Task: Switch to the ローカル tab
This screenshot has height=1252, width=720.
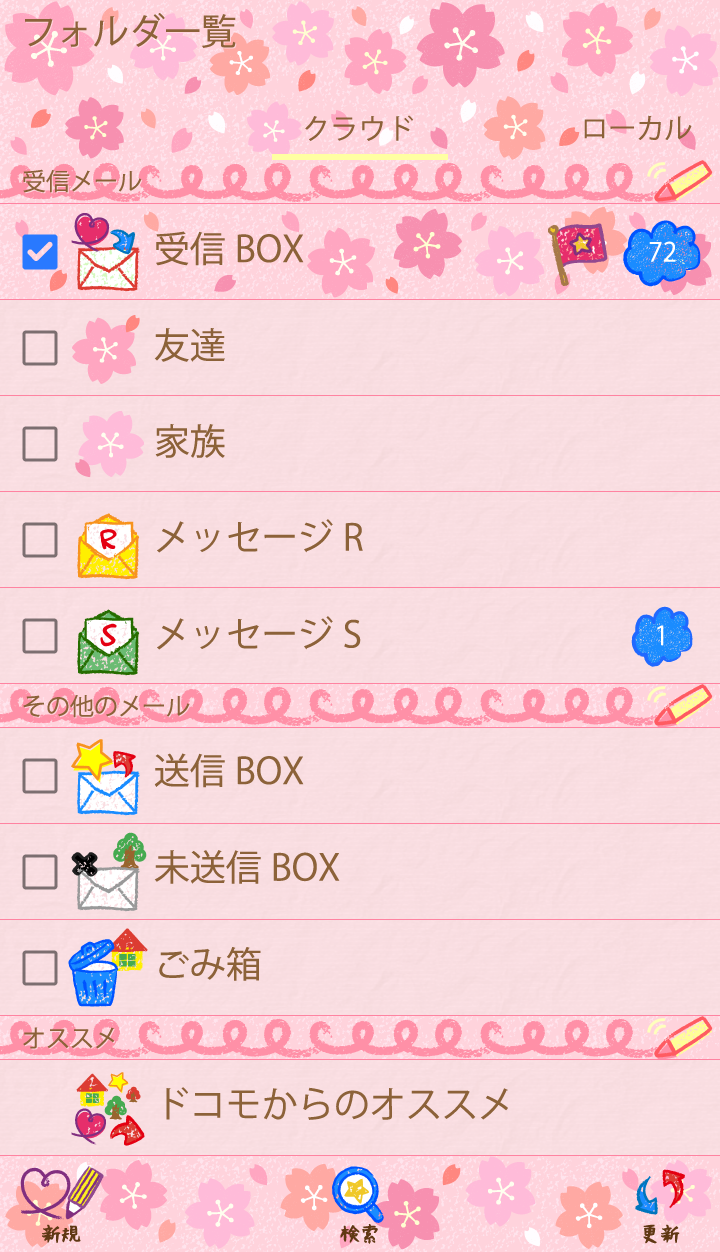Action: 636,129
